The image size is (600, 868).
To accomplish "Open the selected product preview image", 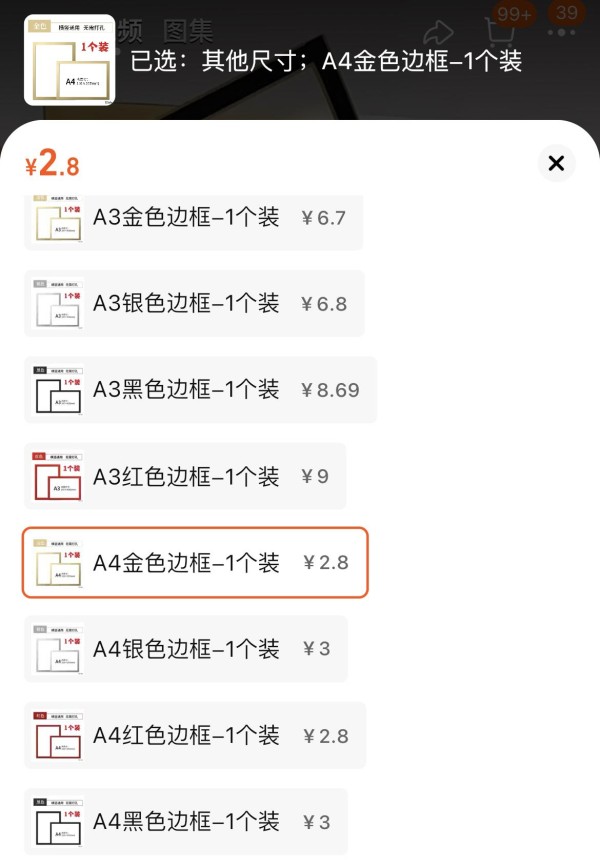I will pyautogui.click(x=69, y=60).
